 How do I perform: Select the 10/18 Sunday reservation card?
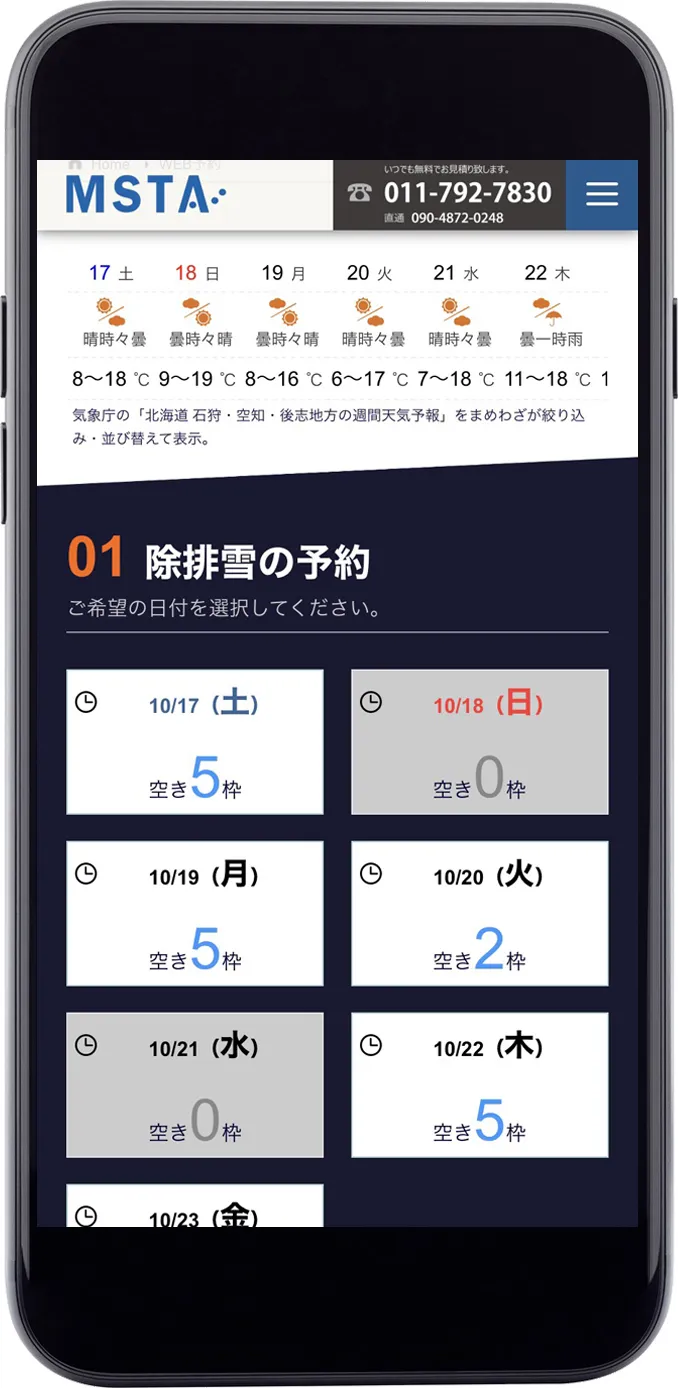(x=479, y=741)
